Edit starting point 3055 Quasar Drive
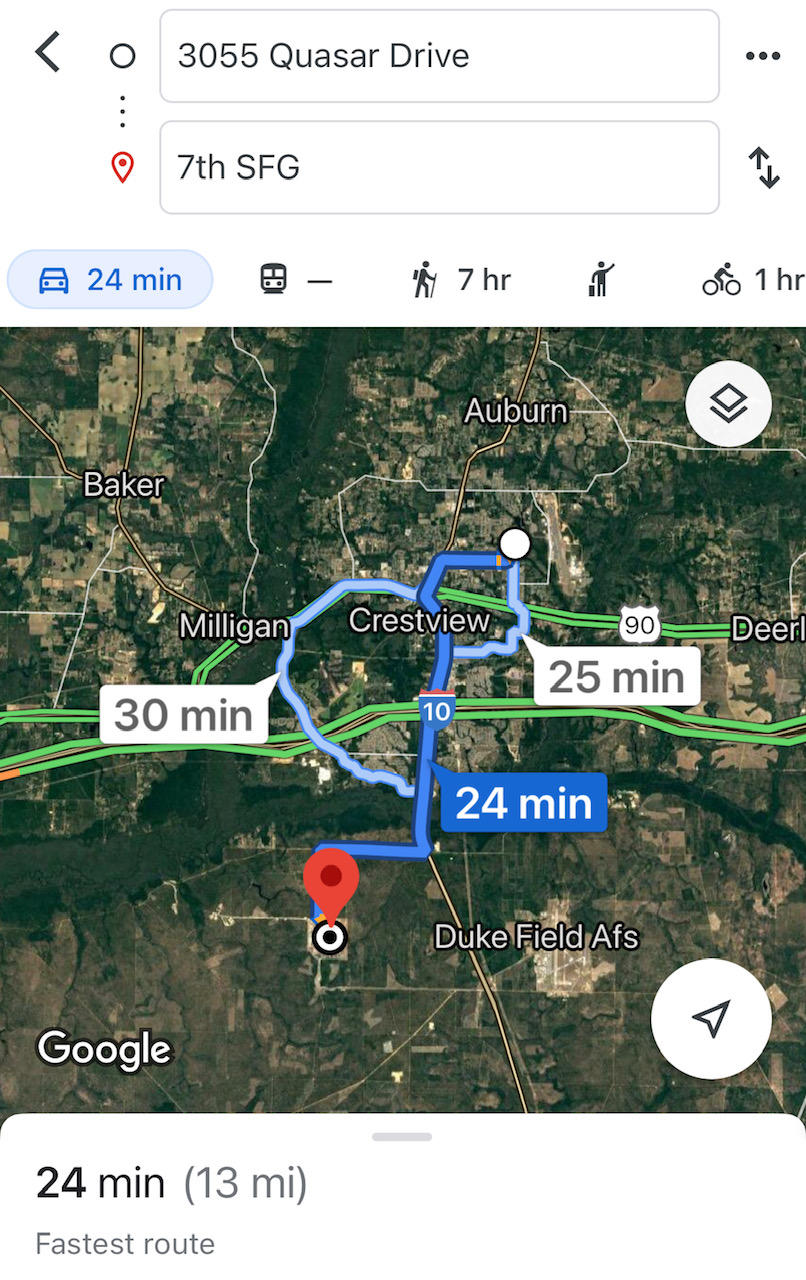 [439, 56]
